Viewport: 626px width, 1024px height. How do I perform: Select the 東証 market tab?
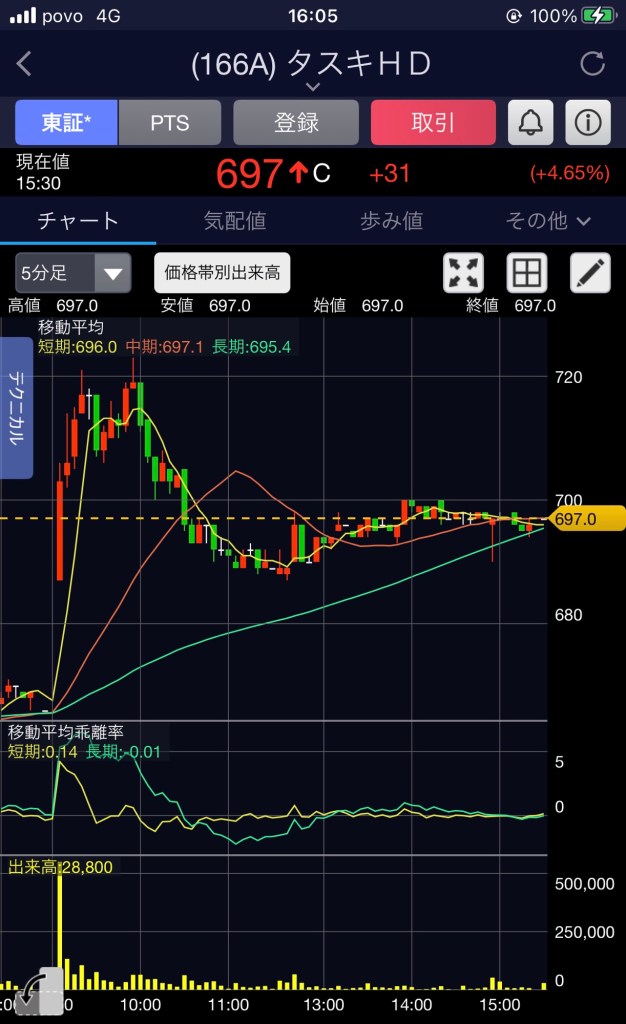point(66,123)
